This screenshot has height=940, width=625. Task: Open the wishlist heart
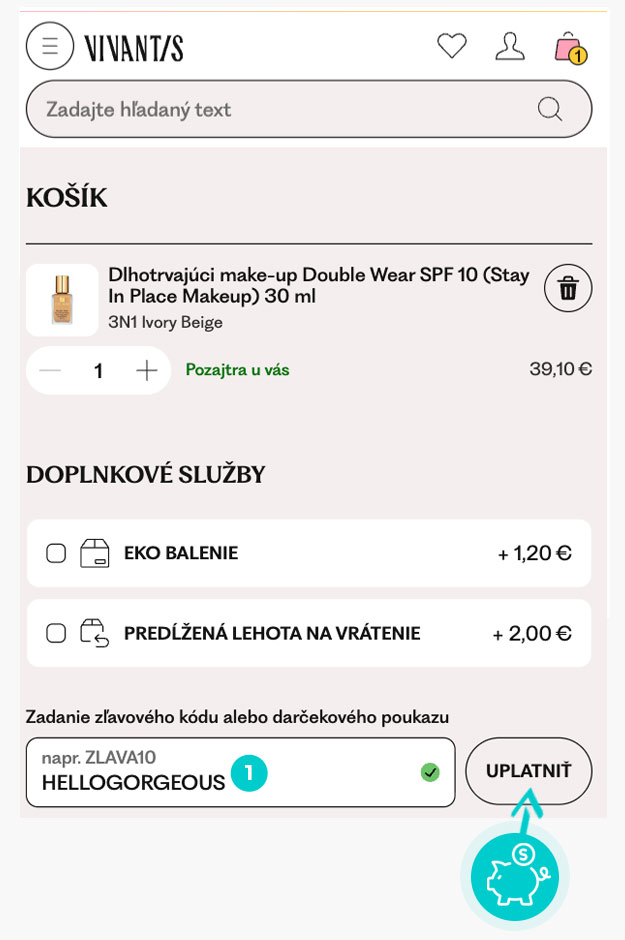452,46
